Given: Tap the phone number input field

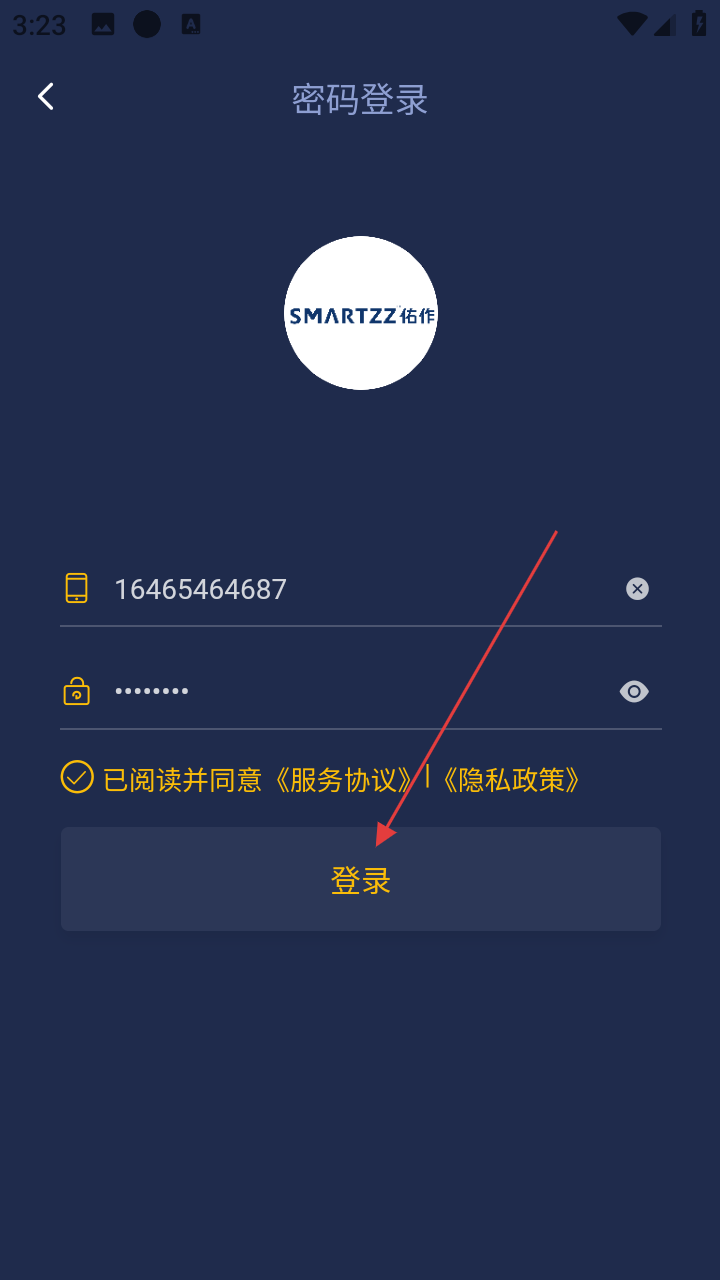Looking at the screenshot, I should pos(350,589).
